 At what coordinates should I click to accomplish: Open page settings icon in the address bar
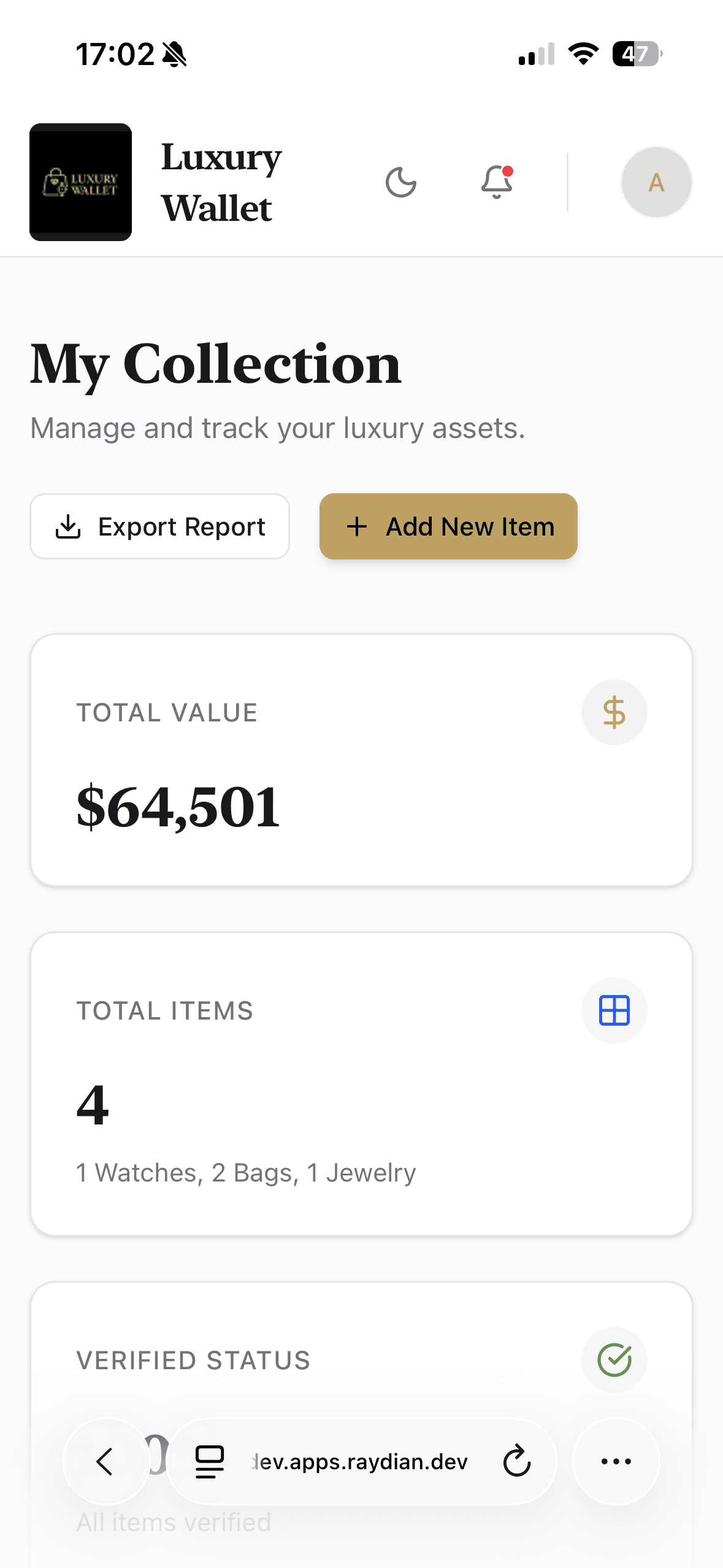208,1461
